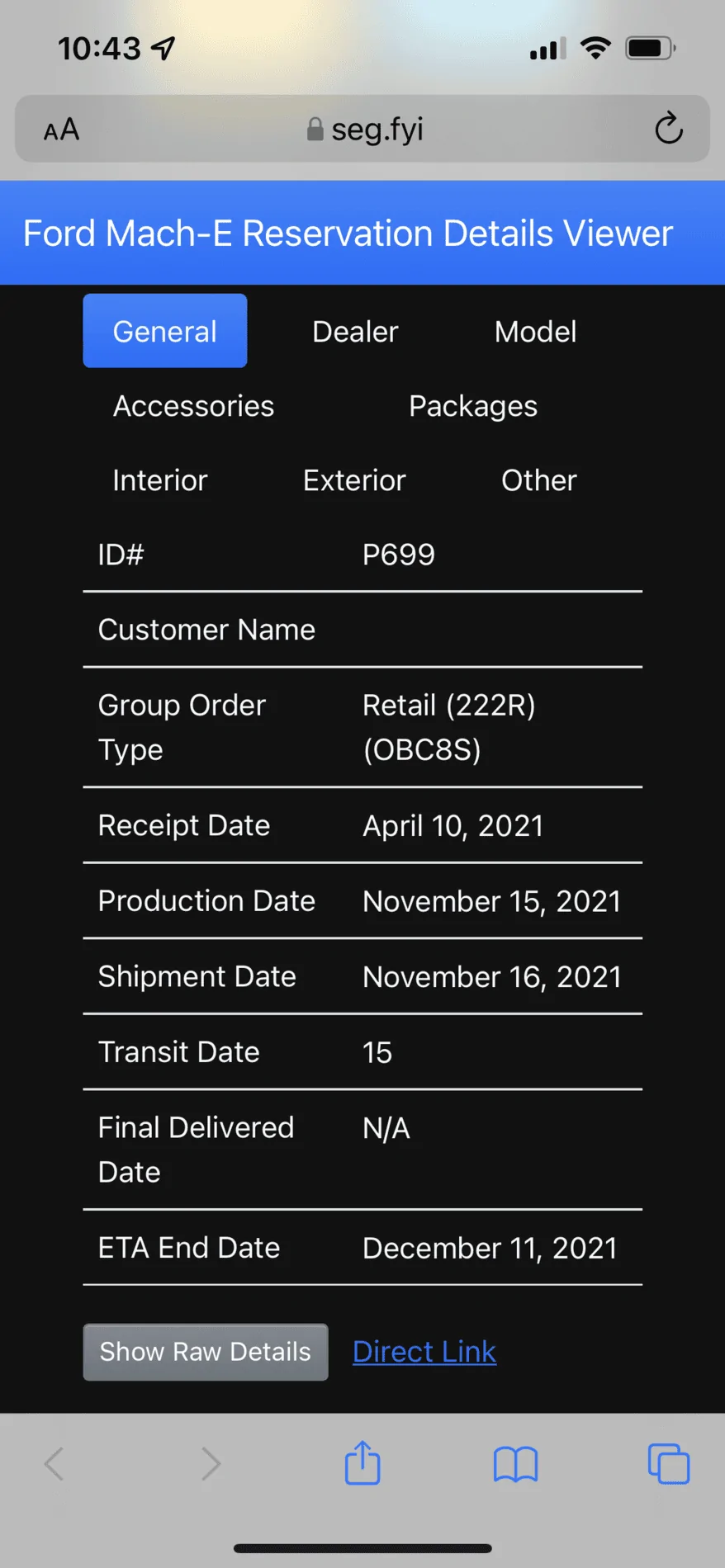Viewport: 725px width, 1568px height.
Task: Share this page
Action: tap(362, 1463)
